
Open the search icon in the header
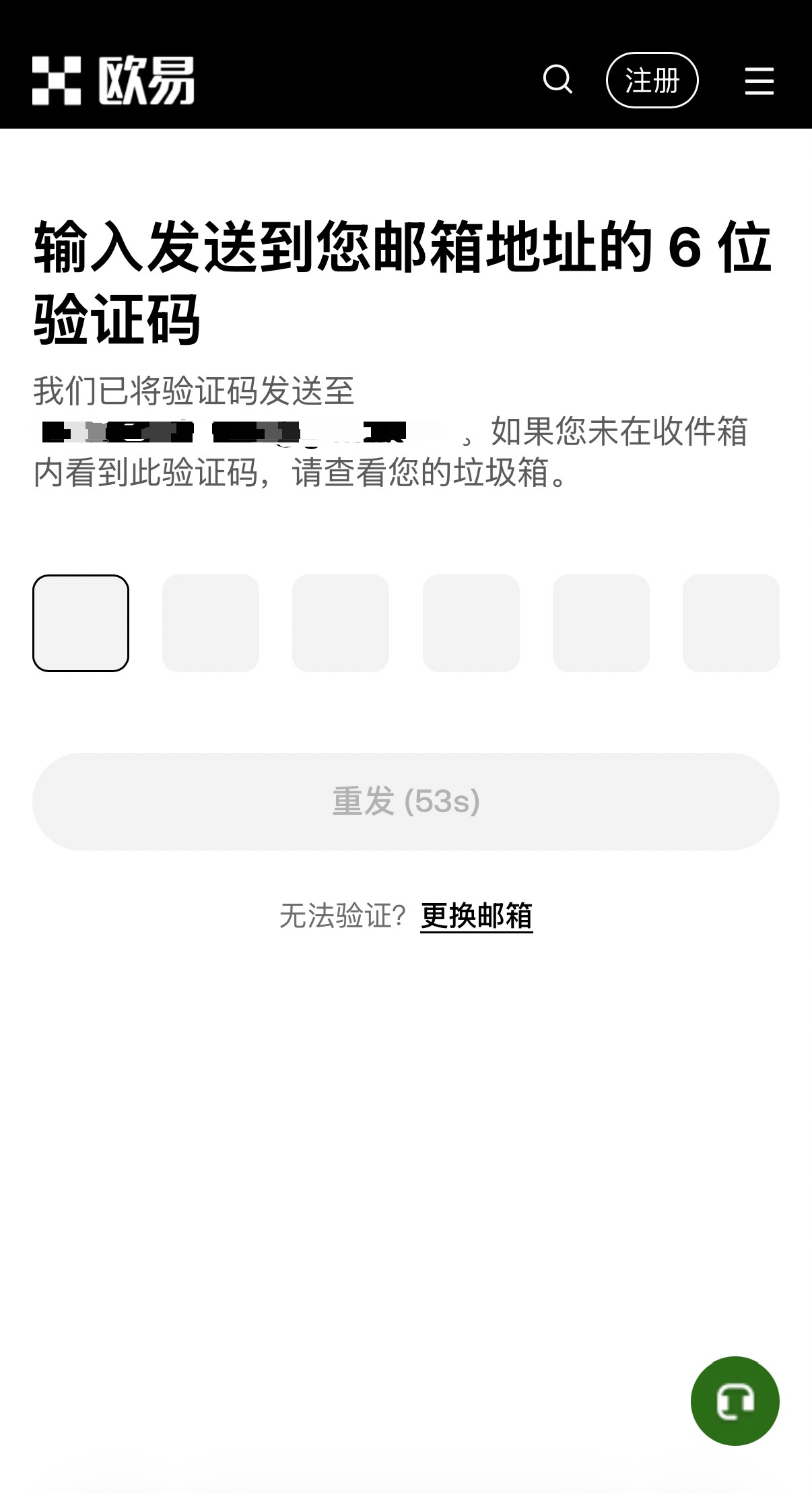click(557, 80)
